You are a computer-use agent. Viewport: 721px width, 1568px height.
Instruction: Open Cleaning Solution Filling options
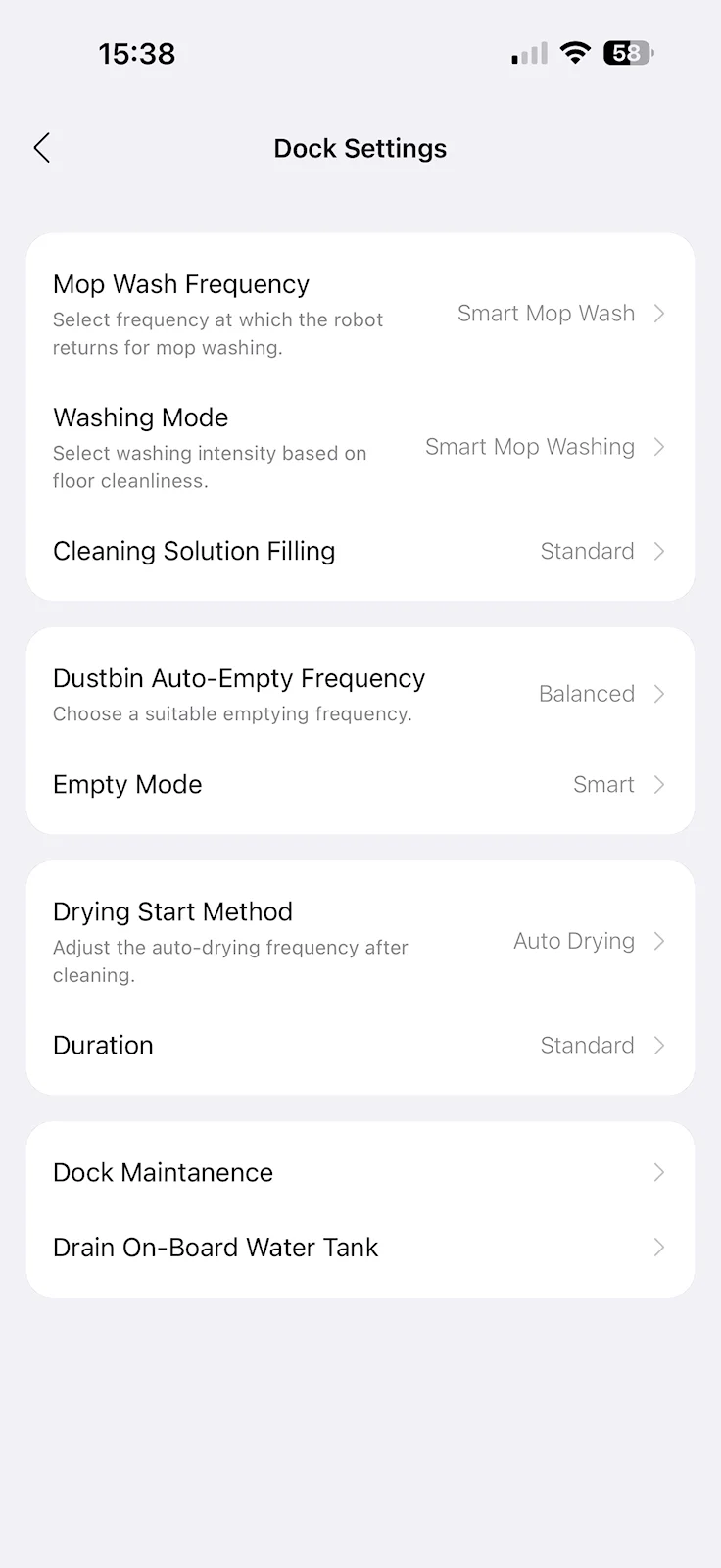pyautogui.click(x=360, y=551)
